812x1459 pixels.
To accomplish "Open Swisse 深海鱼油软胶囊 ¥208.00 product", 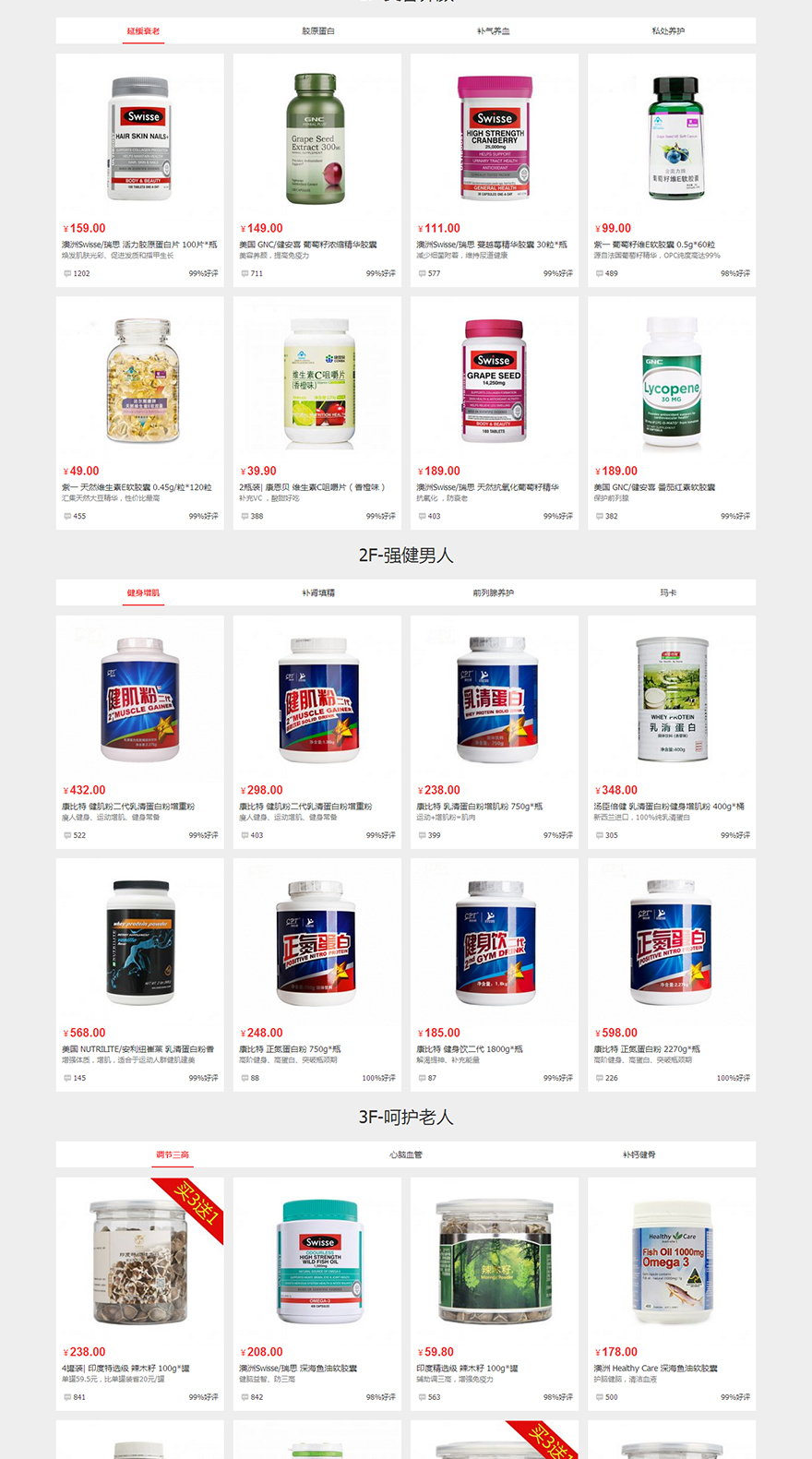I will pyautogui.click(x=316, y=1262).
